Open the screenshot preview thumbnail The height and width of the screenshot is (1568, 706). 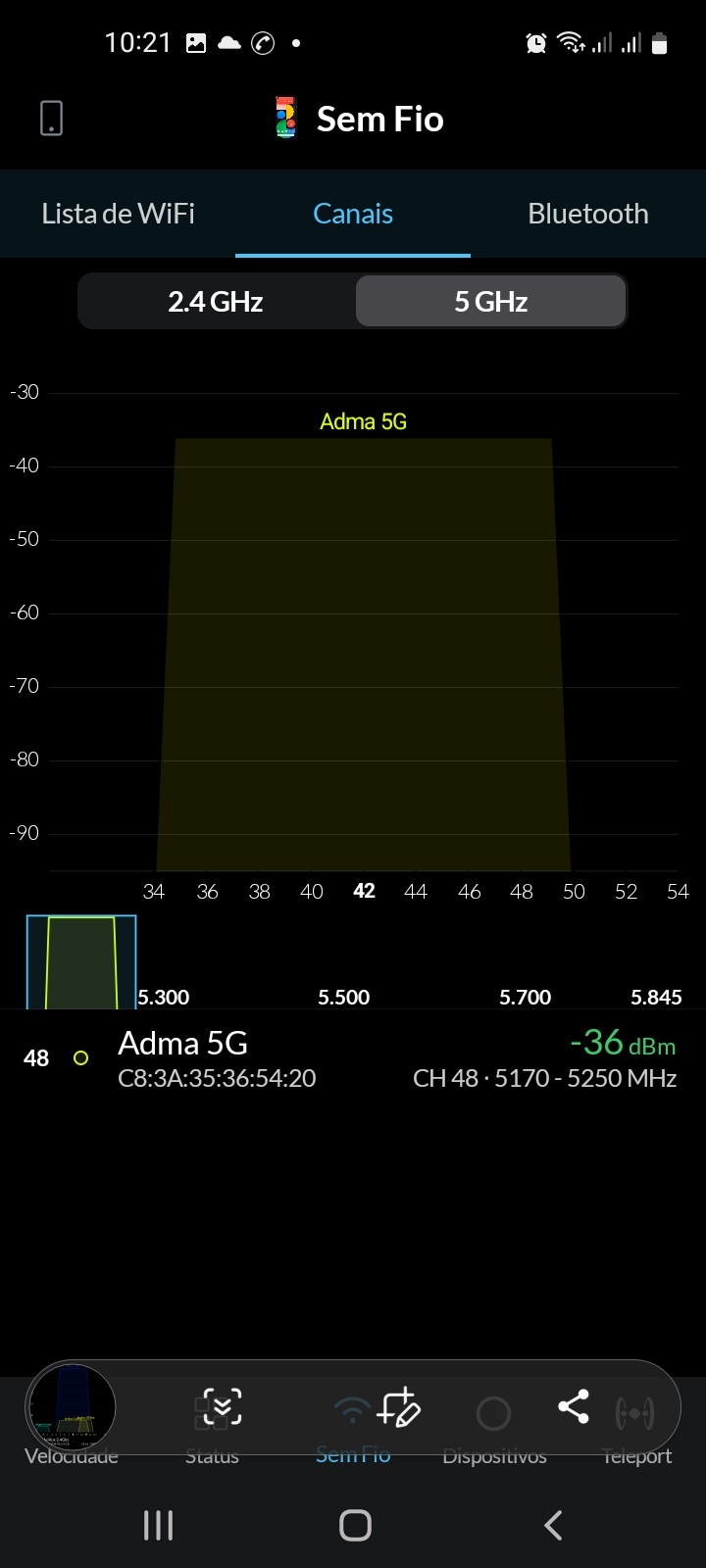tap(72, 1407)
